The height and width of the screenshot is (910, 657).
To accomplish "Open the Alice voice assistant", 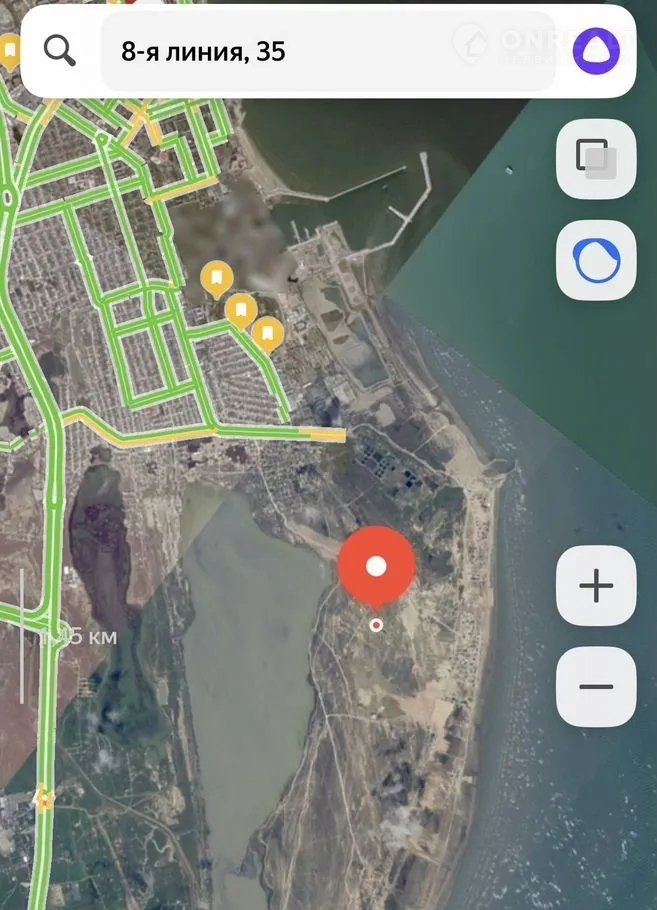I will 596,51.
